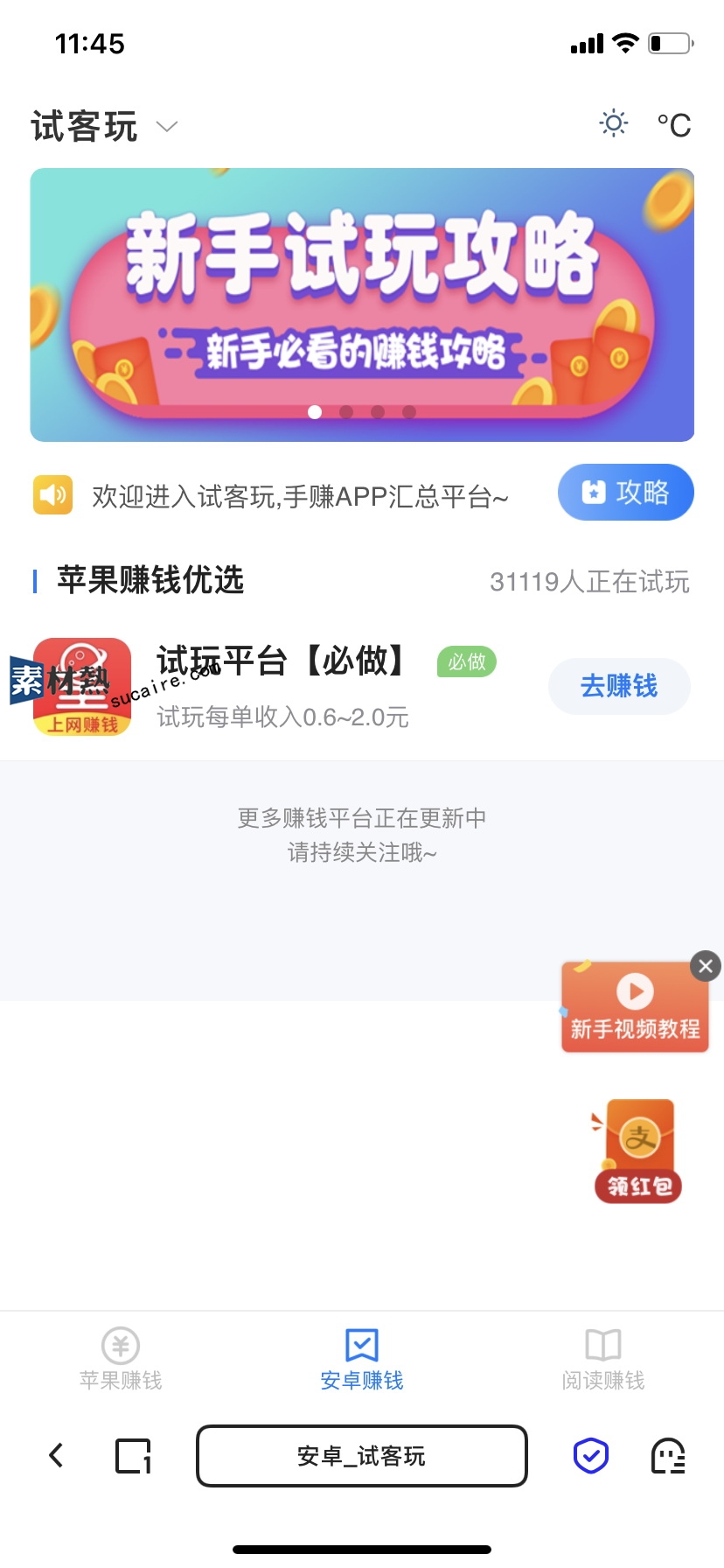
Task: Tap 去赚钱 for 试玩平台【必做】
Action: [618, 686]
